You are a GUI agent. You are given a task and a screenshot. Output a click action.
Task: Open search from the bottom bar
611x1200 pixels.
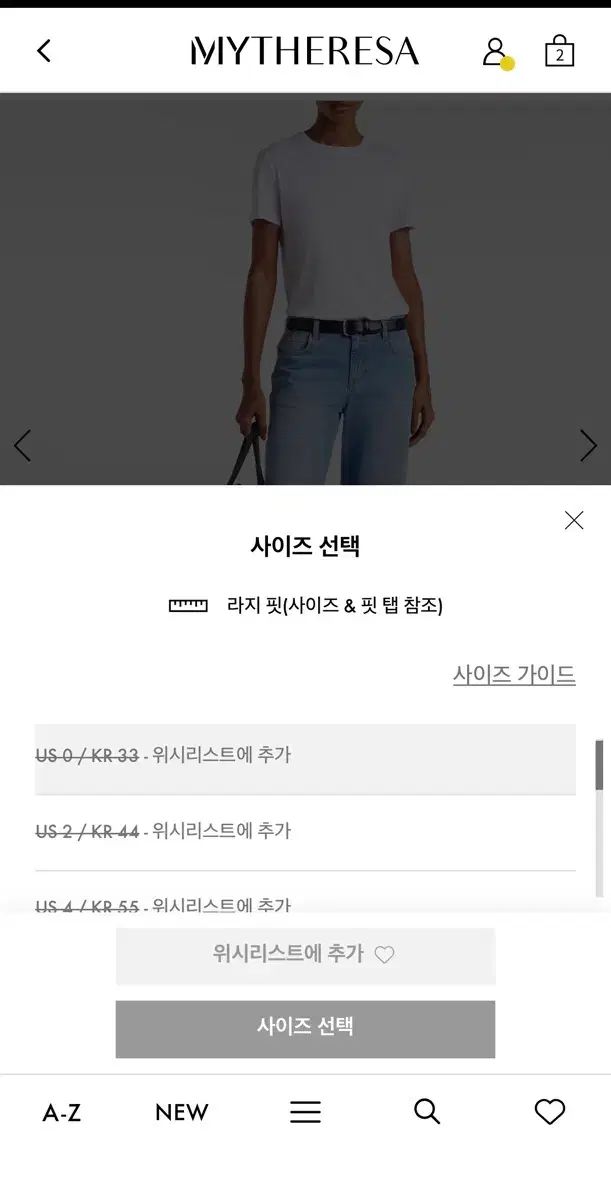pyautogui.click(x=427, y=1111)
